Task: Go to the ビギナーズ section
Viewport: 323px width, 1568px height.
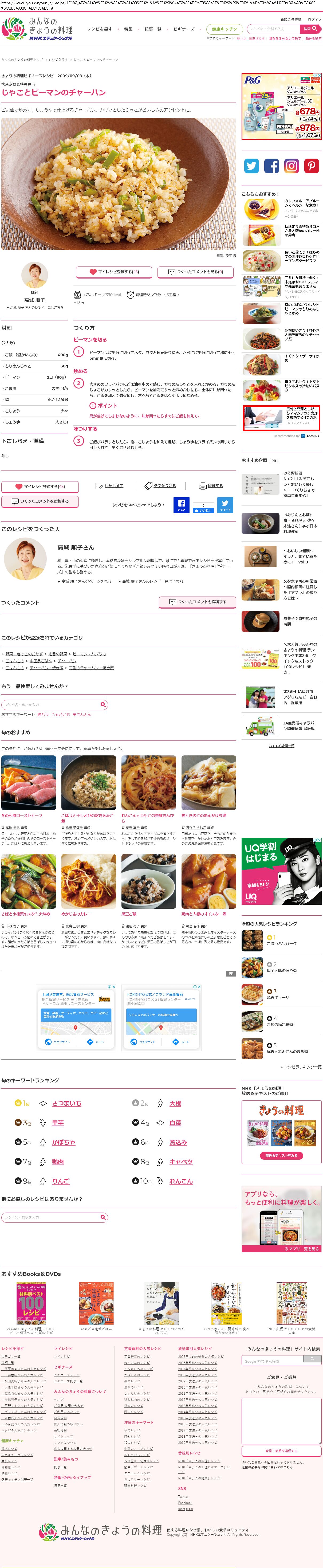Action: point(184,29)
